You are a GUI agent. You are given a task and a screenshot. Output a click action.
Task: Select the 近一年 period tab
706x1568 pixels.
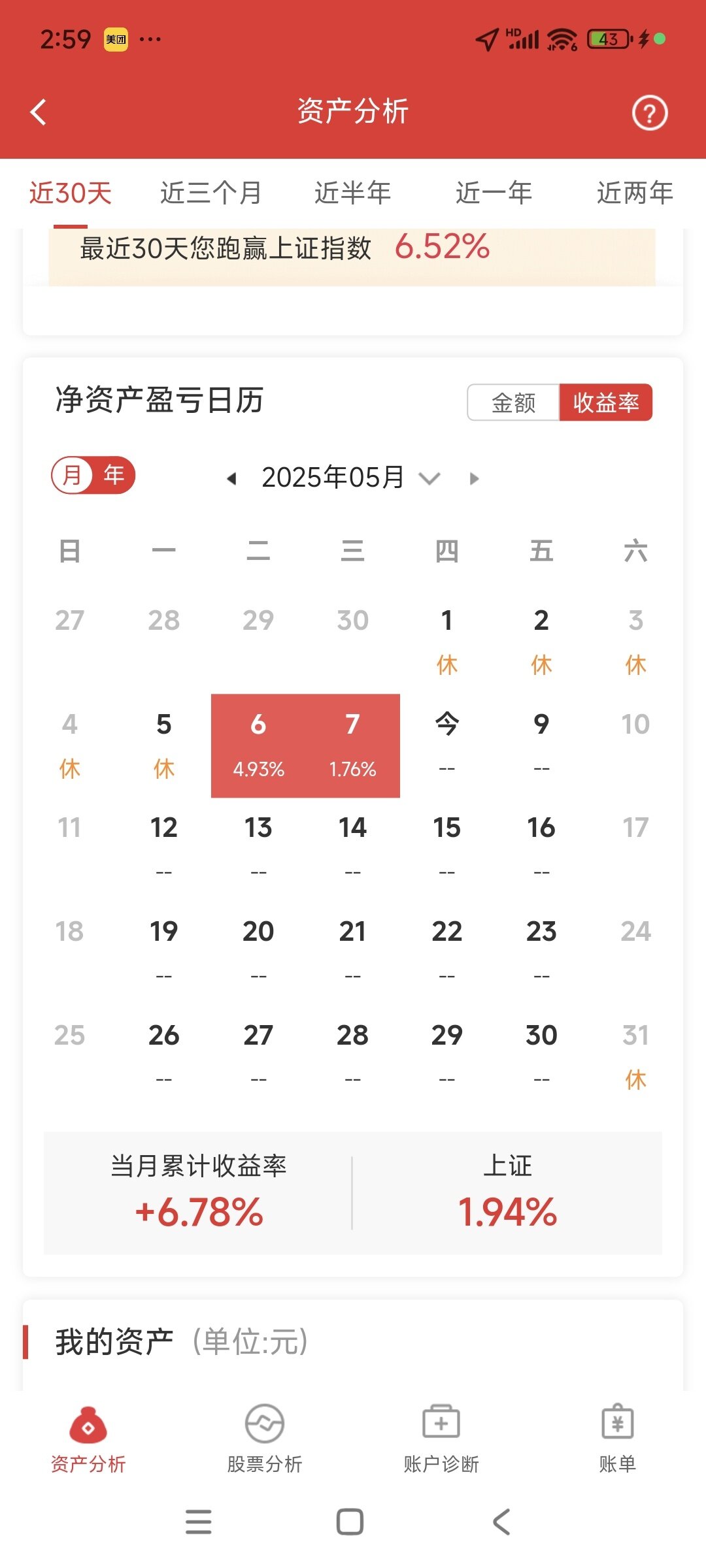pos(494,193)
